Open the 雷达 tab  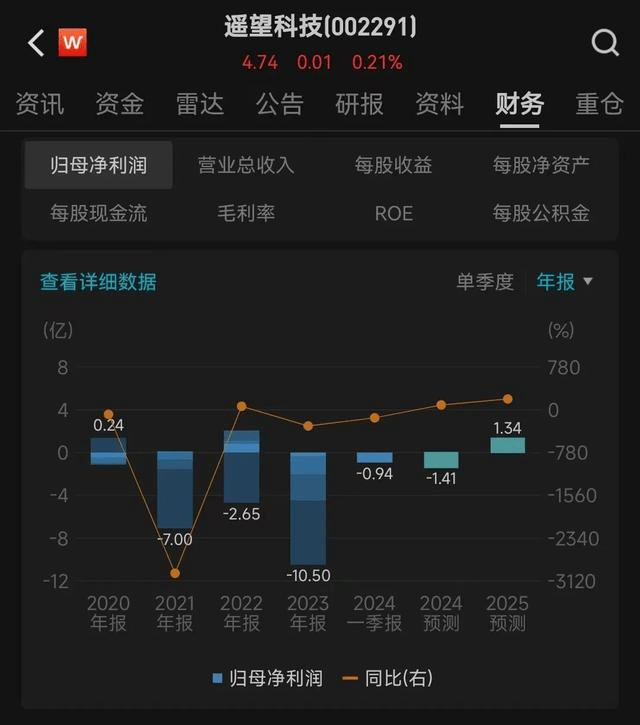pos(199,104)
